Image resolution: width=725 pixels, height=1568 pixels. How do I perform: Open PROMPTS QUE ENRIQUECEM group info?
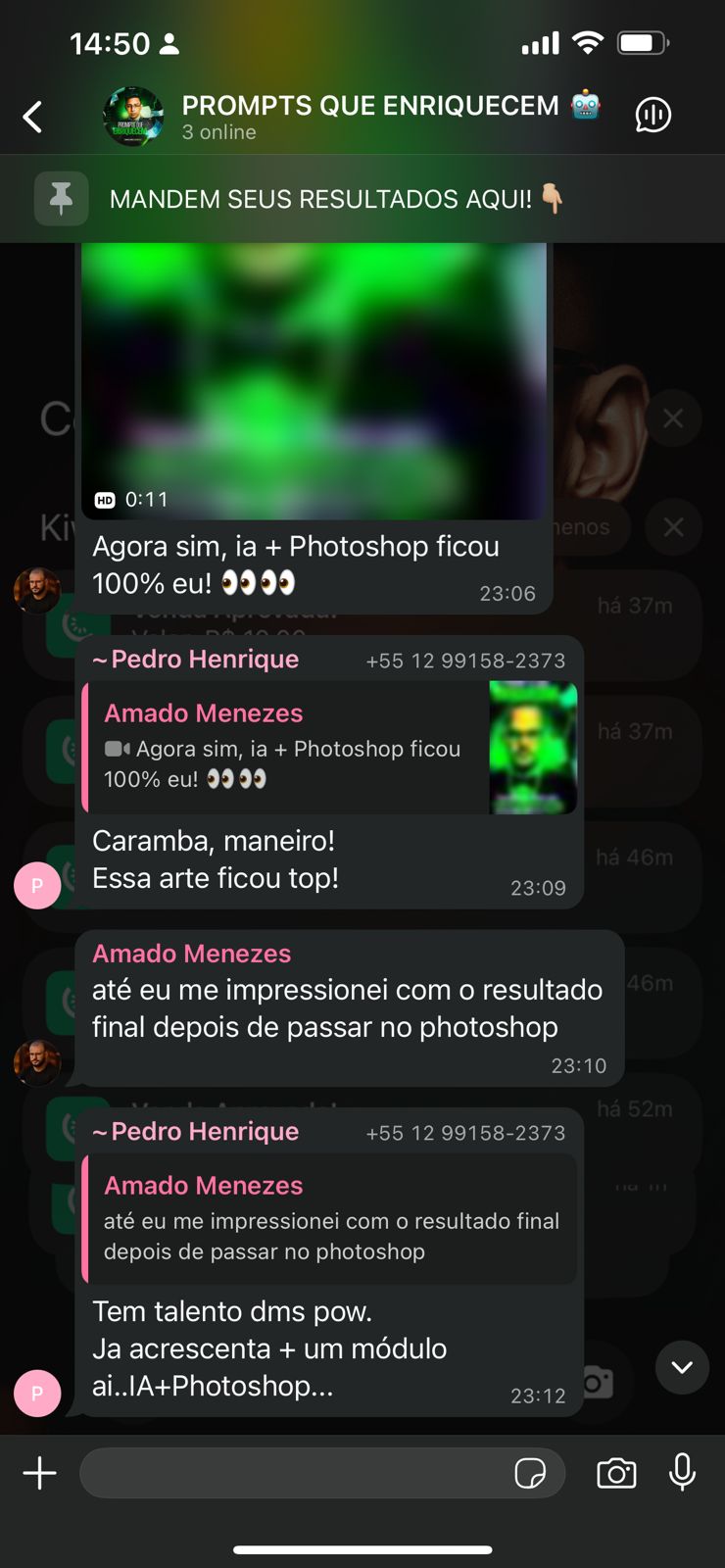coord(369,116)
